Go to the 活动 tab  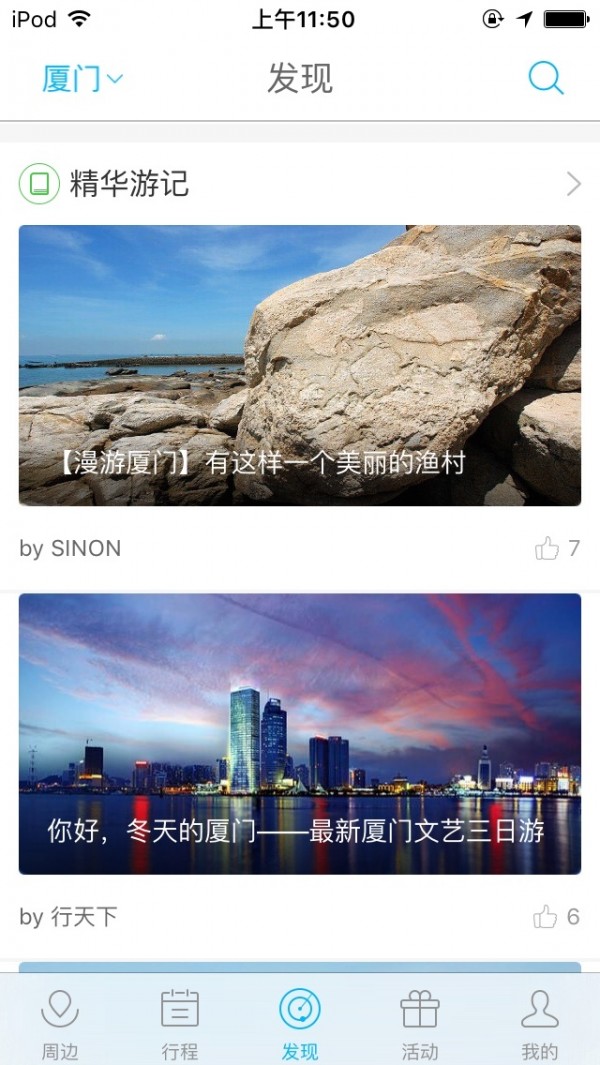coord(420,1023)
